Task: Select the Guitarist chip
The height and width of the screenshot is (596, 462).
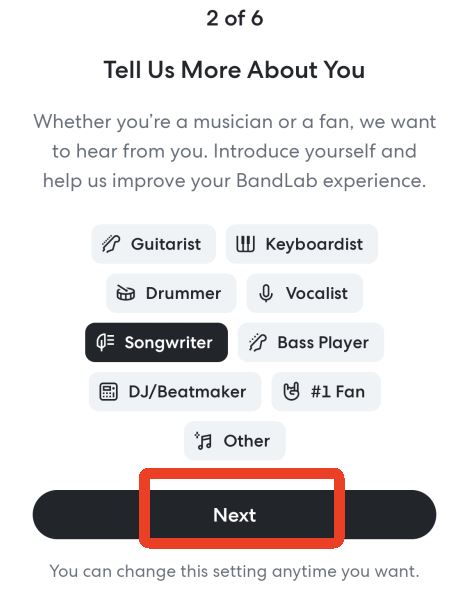Action: tap(154, 244)
